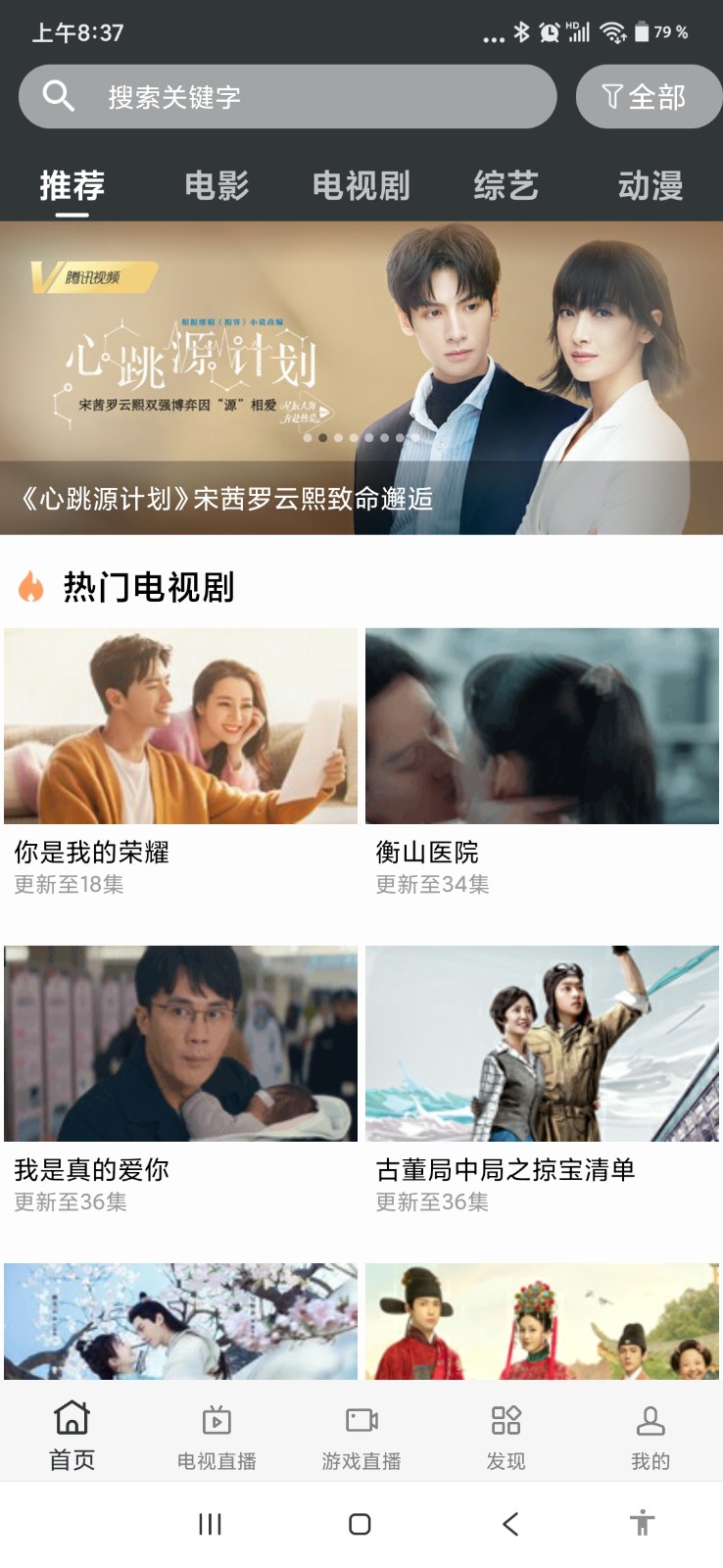Select the 综艺 tab
The width and height of the screenshot is (723, 1568).
click(x=506, y=185)
